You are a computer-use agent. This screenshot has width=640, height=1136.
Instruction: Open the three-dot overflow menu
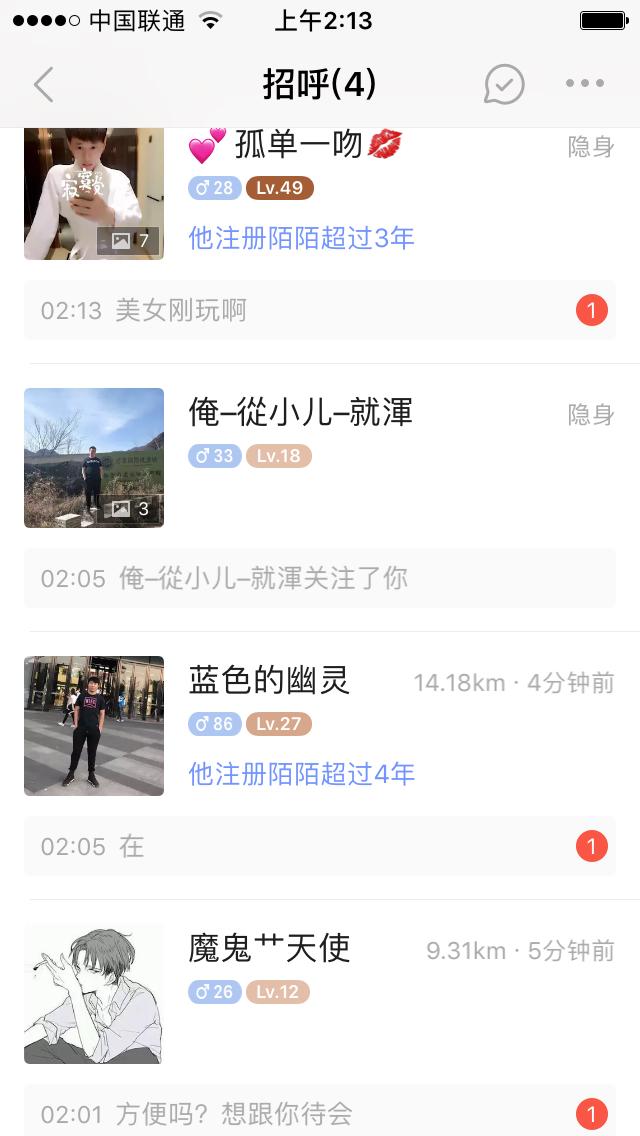click(x=584, y=85)
